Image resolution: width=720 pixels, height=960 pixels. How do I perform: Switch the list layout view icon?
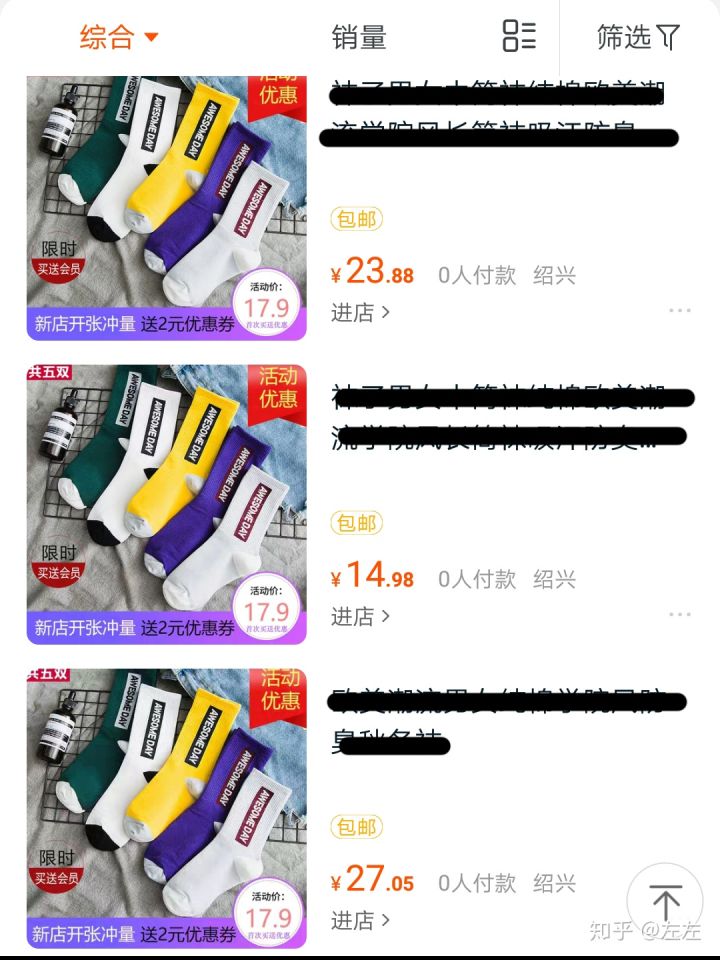point(519,36)
